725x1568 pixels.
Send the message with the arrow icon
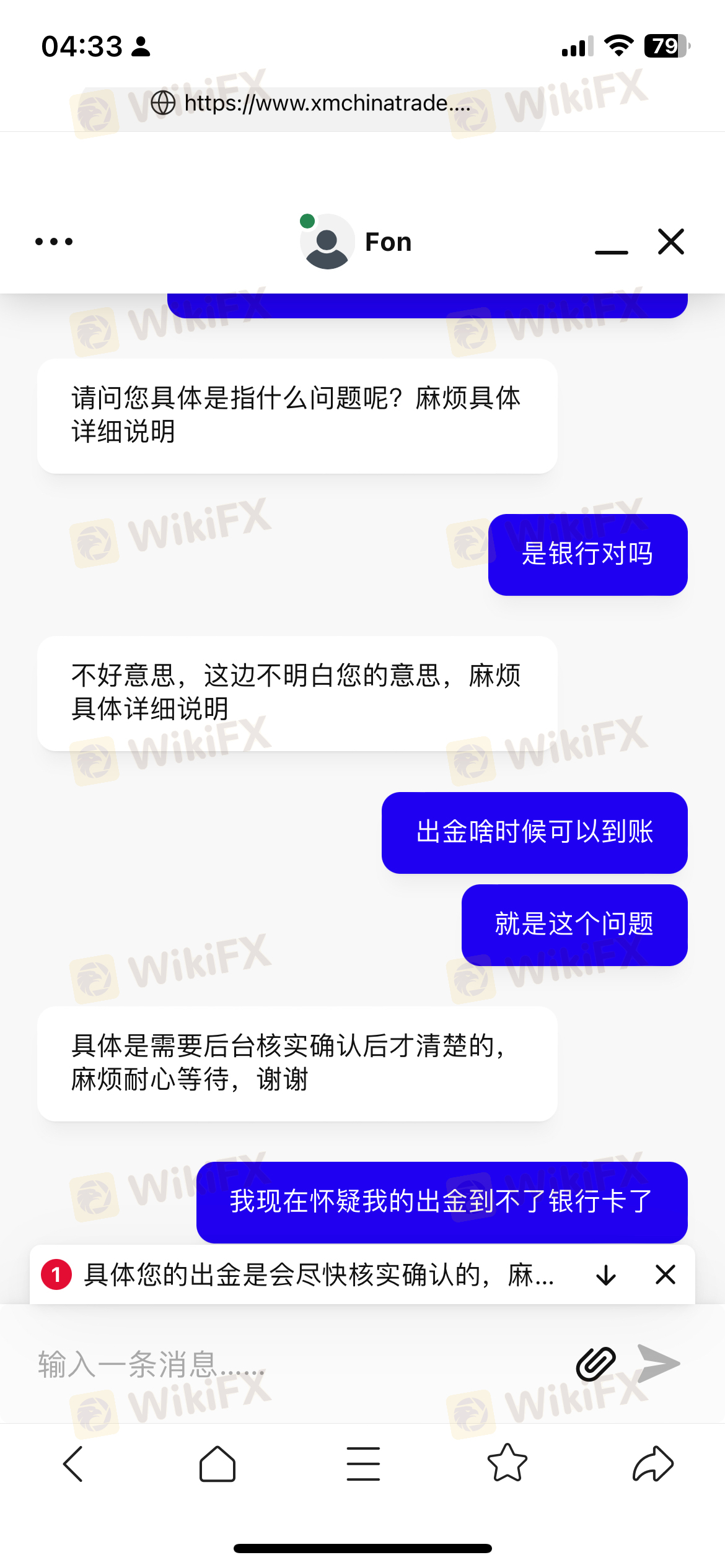[659, 1364]
